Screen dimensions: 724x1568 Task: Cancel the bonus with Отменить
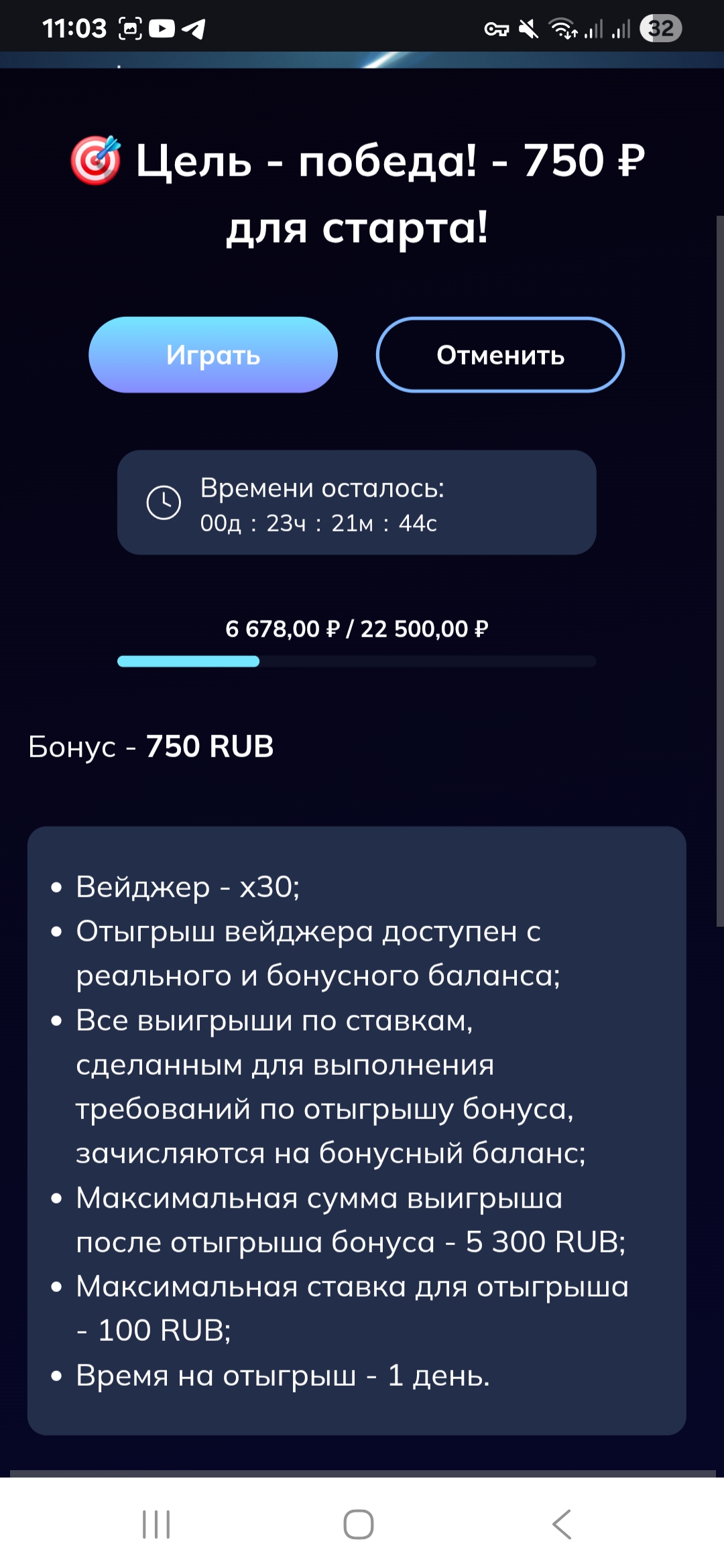500,355
